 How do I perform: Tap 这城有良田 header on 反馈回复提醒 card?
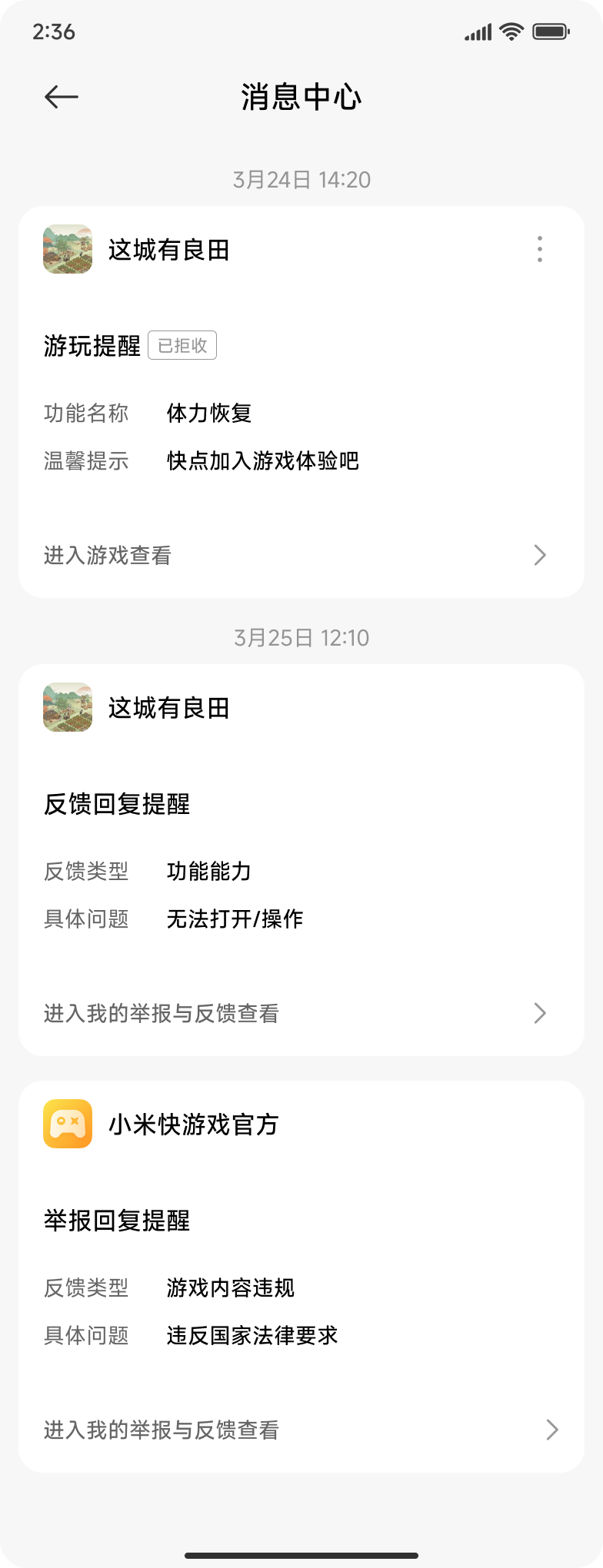168,708
